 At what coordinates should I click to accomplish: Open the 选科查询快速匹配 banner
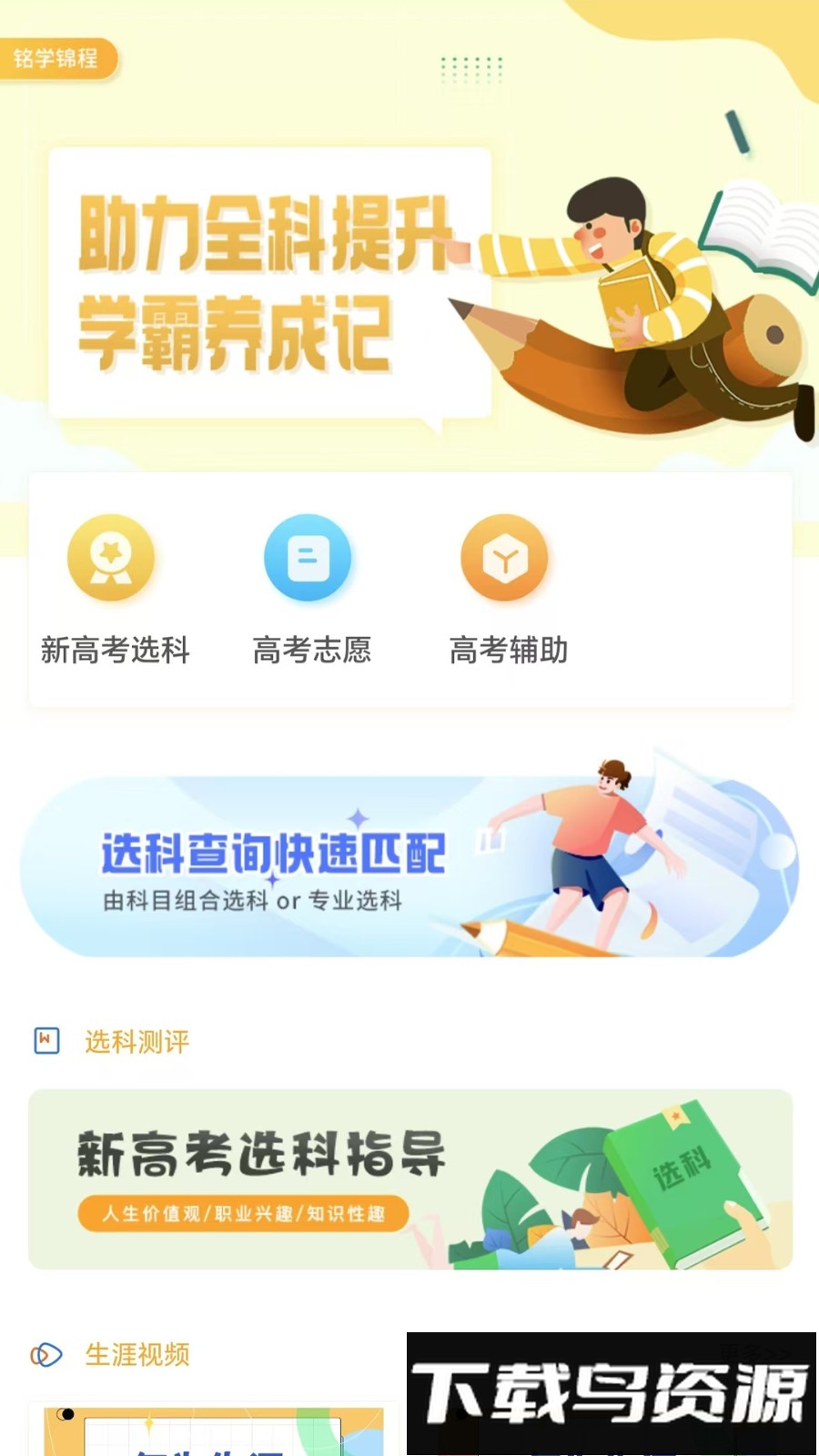[x=409, y=865]
